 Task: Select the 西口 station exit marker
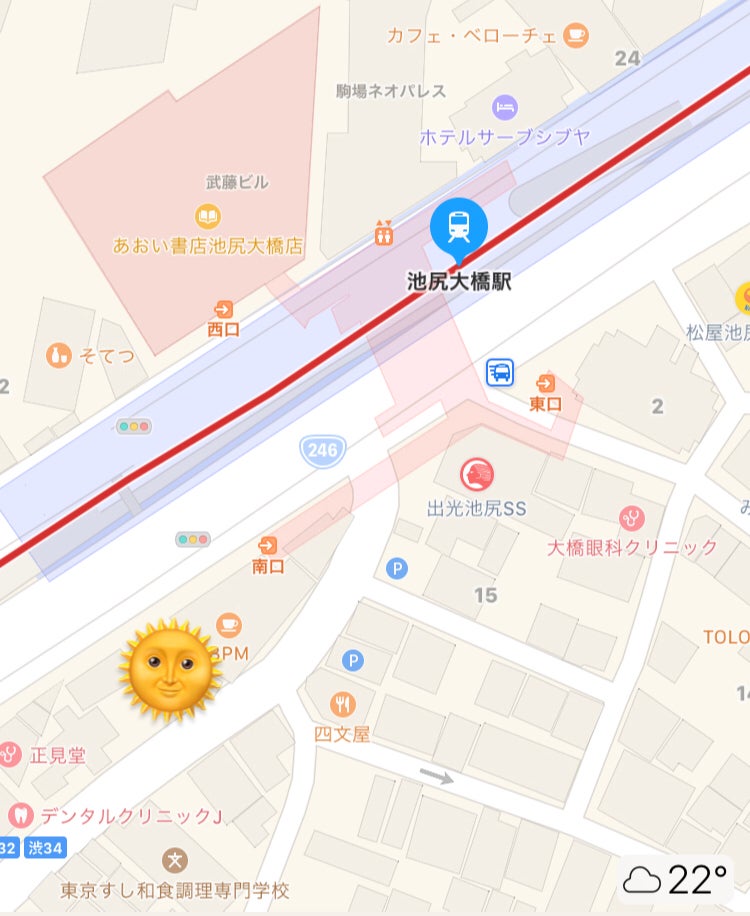coord(223,310)
